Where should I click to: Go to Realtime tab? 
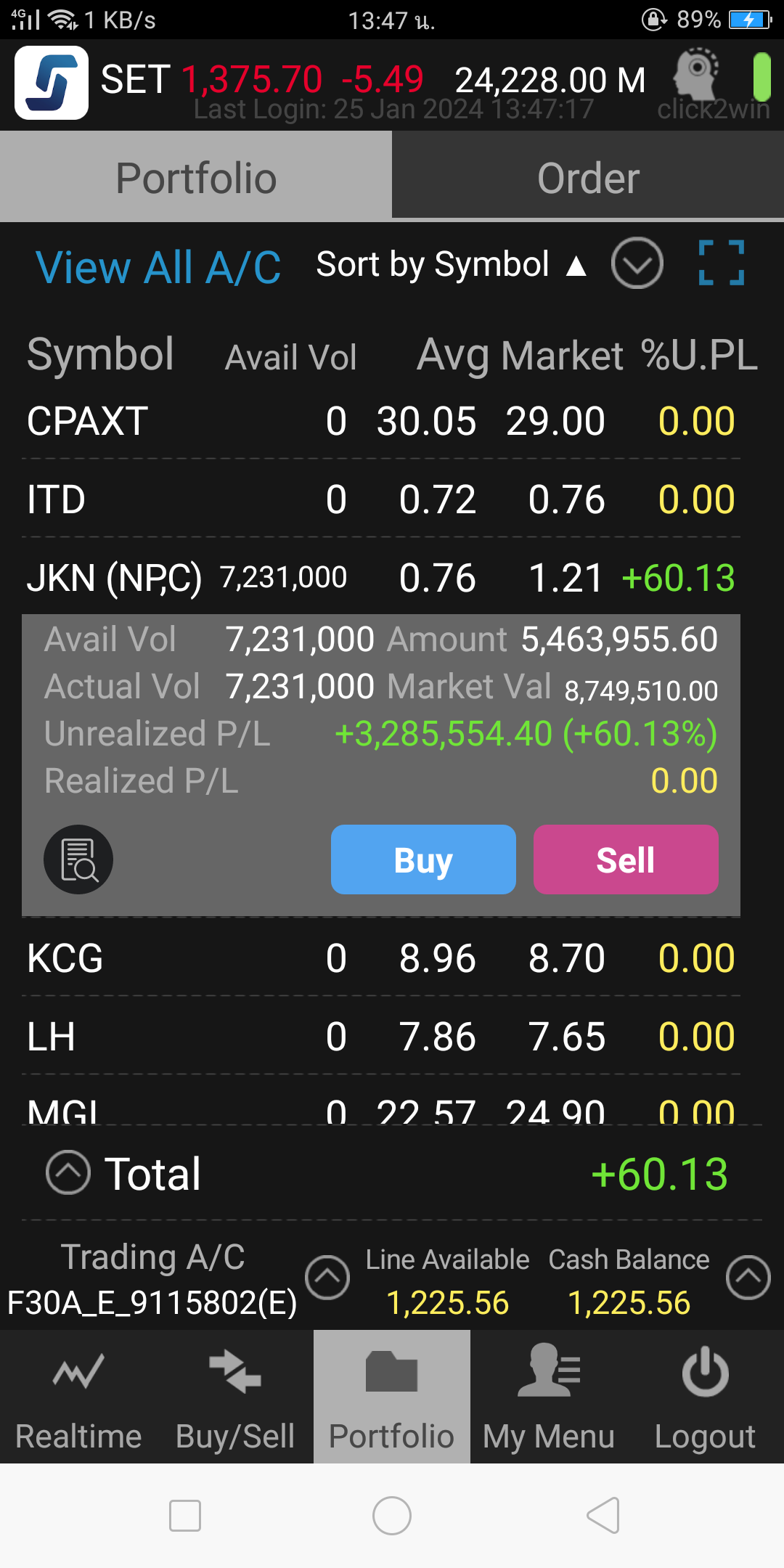[x=78, y=1397]
